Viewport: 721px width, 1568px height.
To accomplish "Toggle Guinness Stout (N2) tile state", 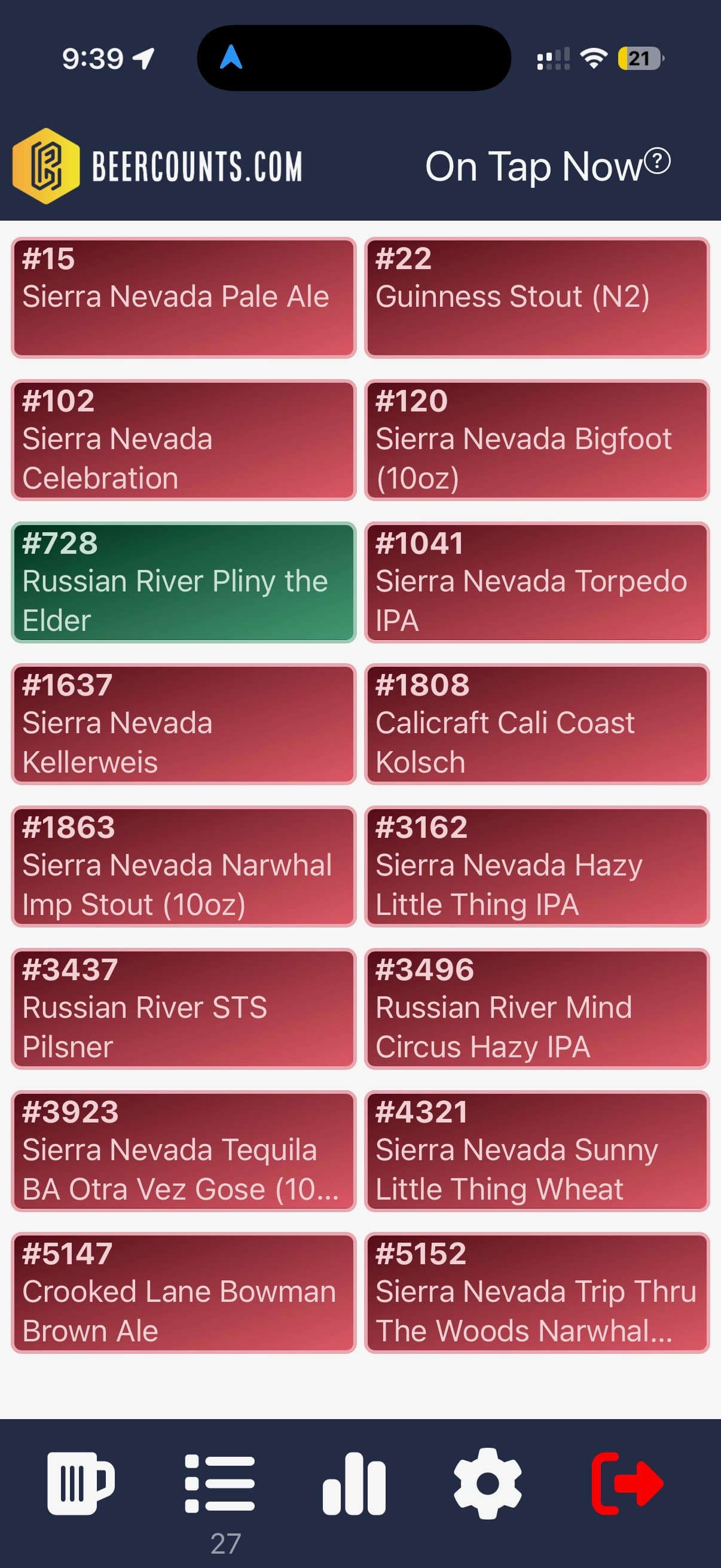I will pos(536,297).
